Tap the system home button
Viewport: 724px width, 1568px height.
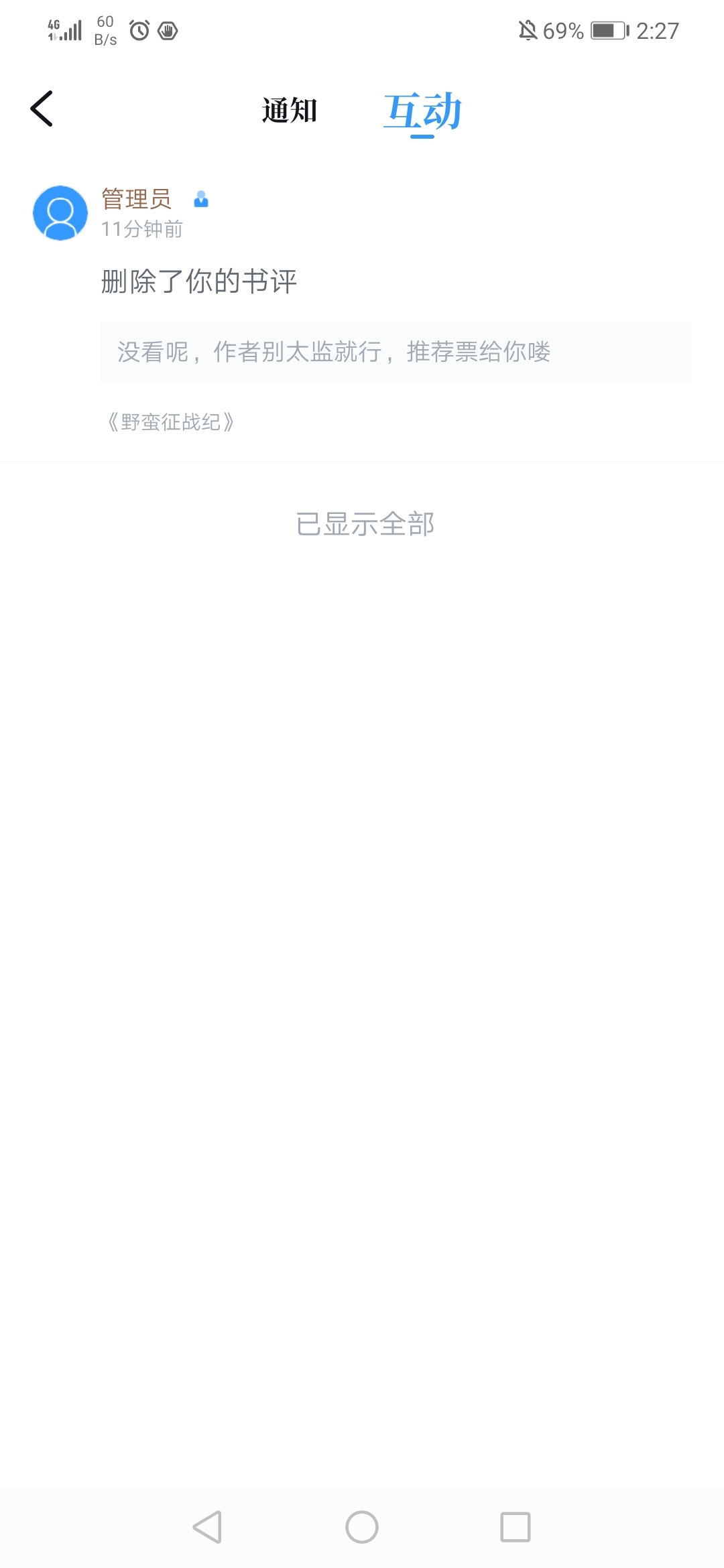362,1527
